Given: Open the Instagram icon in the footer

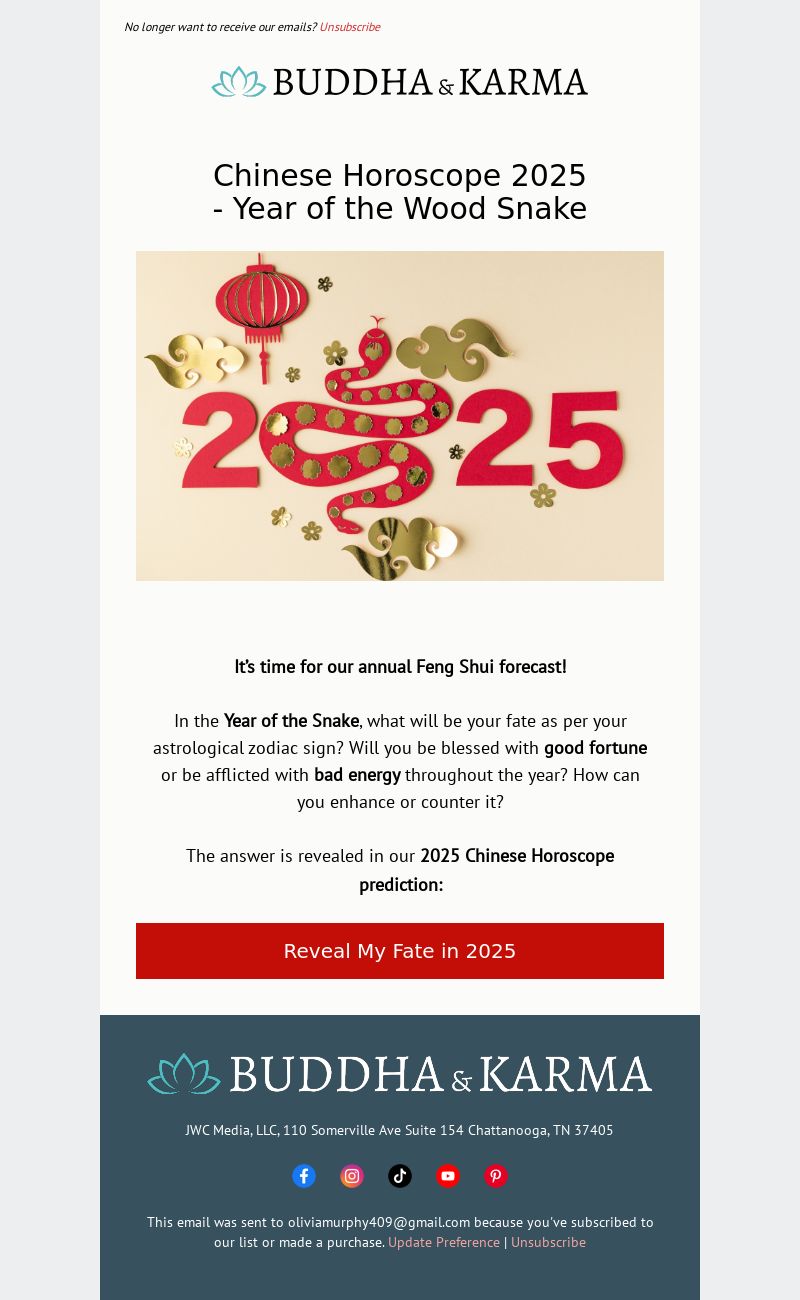Looking at the screenshot, I should point(352,1176).
